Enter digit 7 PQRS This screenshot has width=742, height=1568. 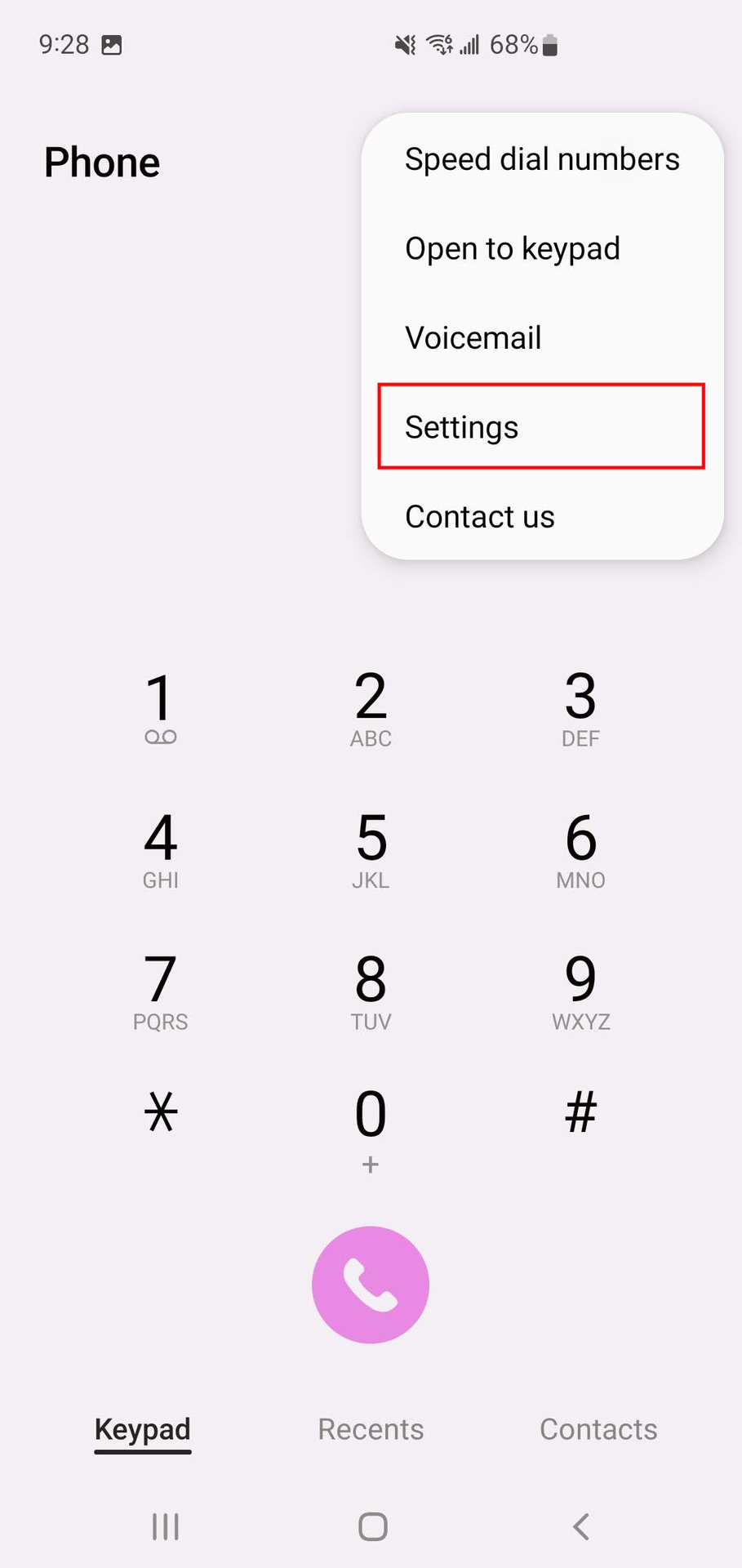[x=160, y=991]
